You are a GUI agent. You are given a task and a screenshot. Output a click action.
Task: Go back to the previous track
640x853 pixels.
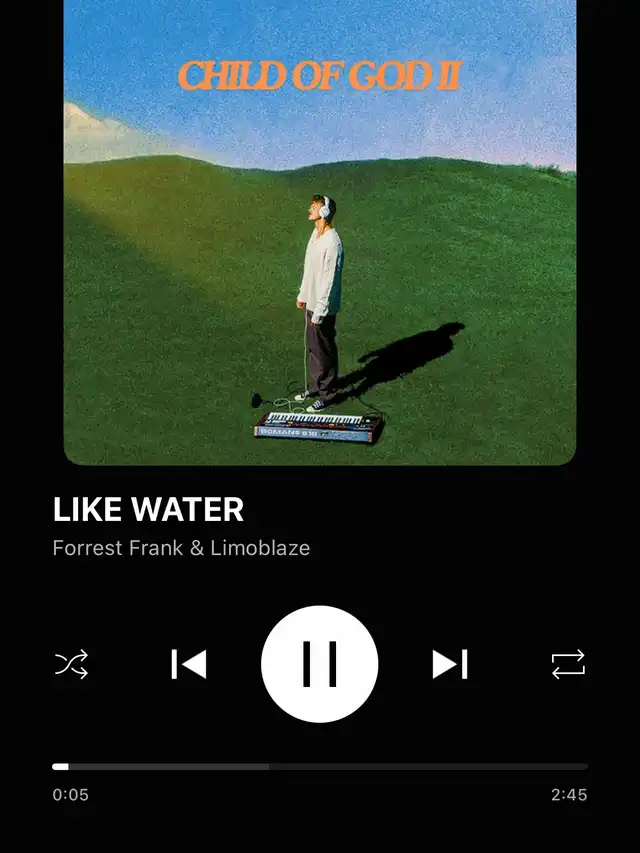click(188, 664)
